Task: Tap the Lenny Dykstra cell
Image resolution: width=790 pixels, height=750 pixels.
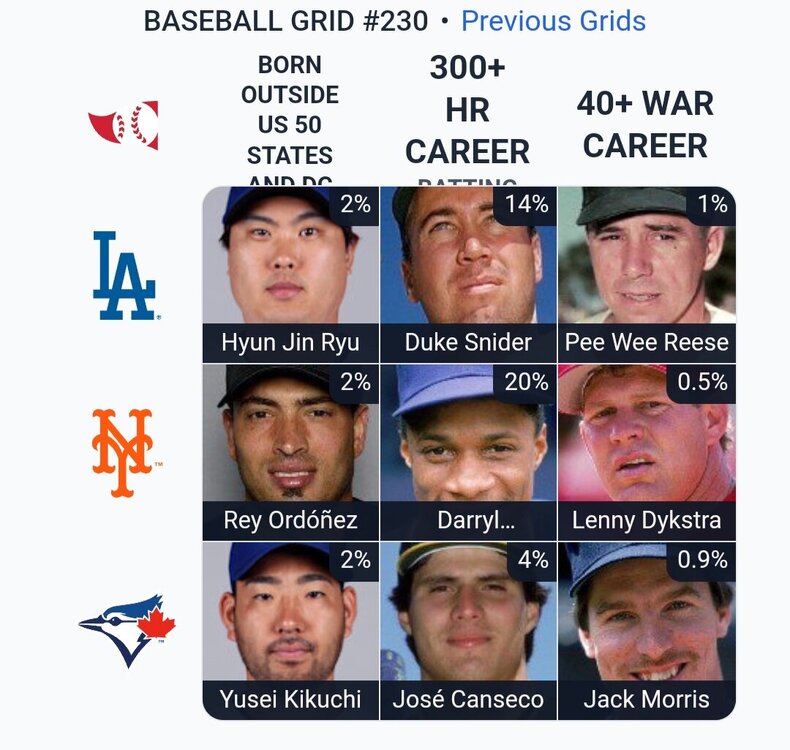Action: point(646,452)
